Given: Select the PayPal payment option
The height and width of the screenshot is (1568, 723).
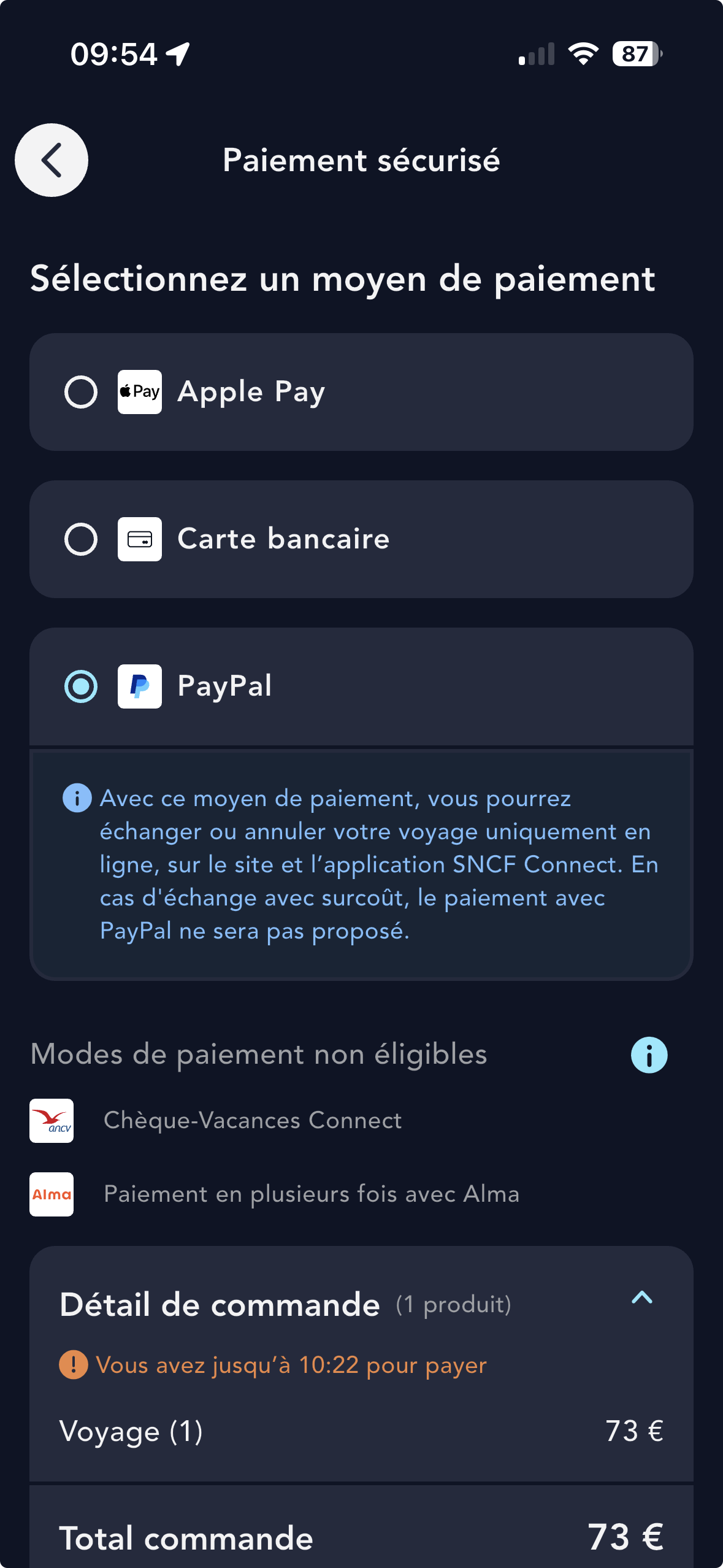Looking at the screenshot, I should coord(81,686).
